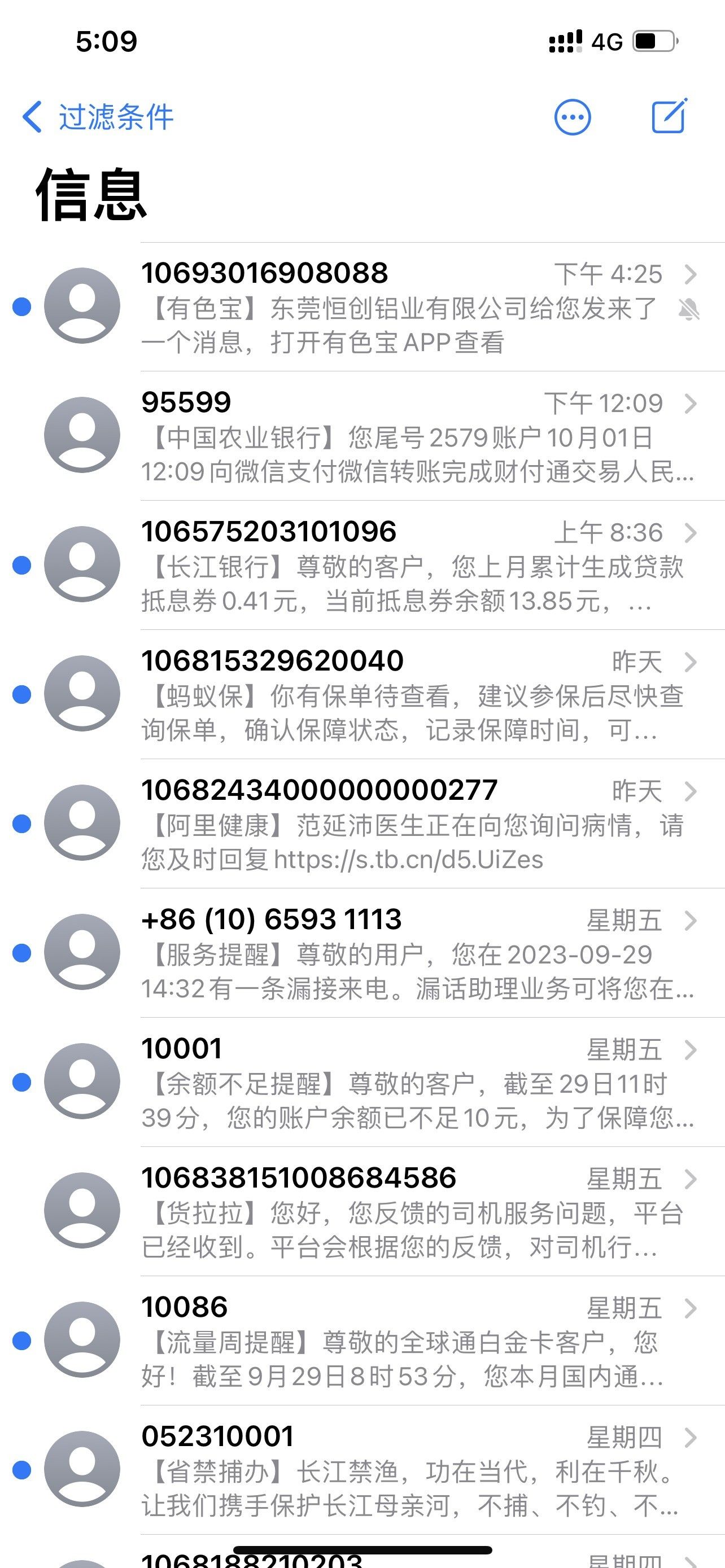Open the more options ellipsis menu

pos(572,116)
